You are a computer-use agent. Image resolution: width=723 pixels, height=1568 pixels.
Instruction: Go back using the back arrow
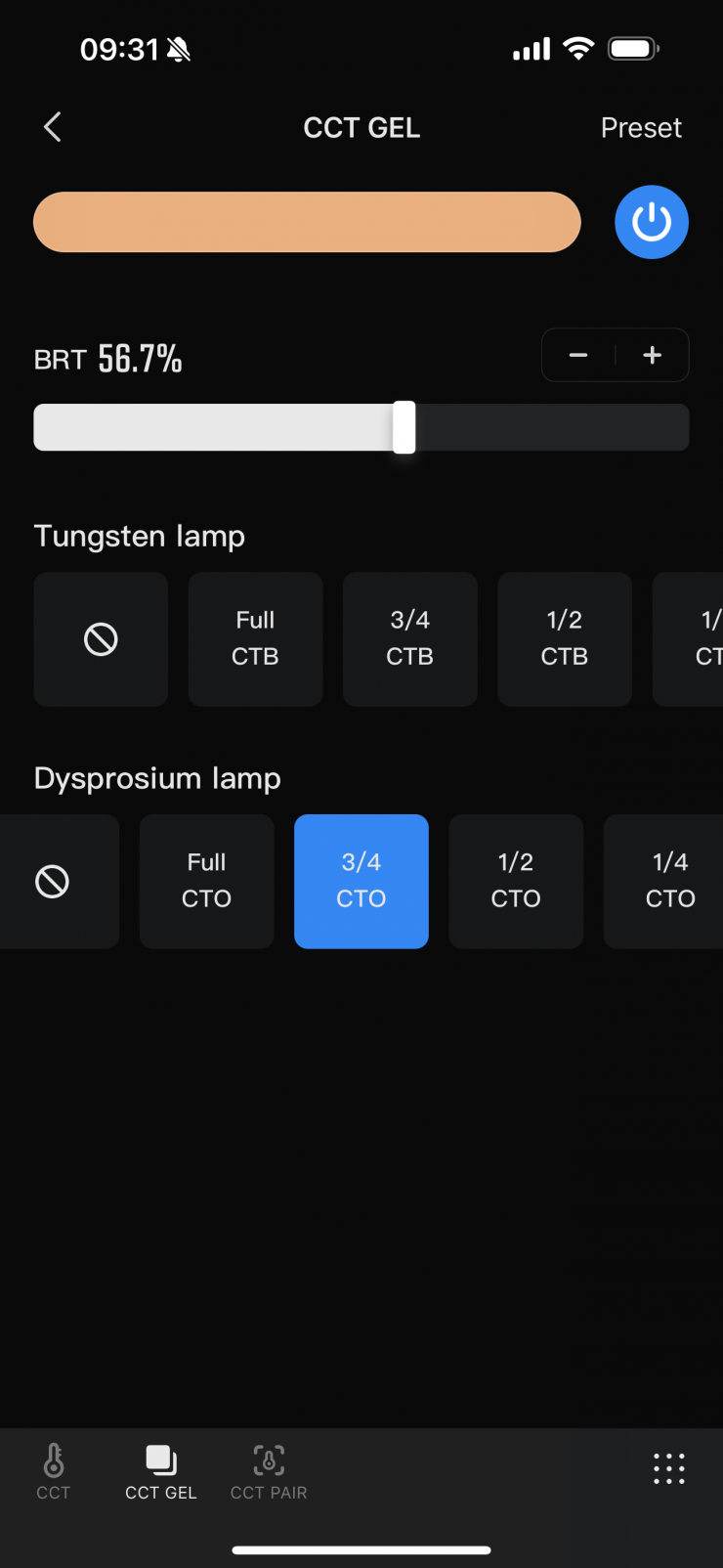[53, 127]
